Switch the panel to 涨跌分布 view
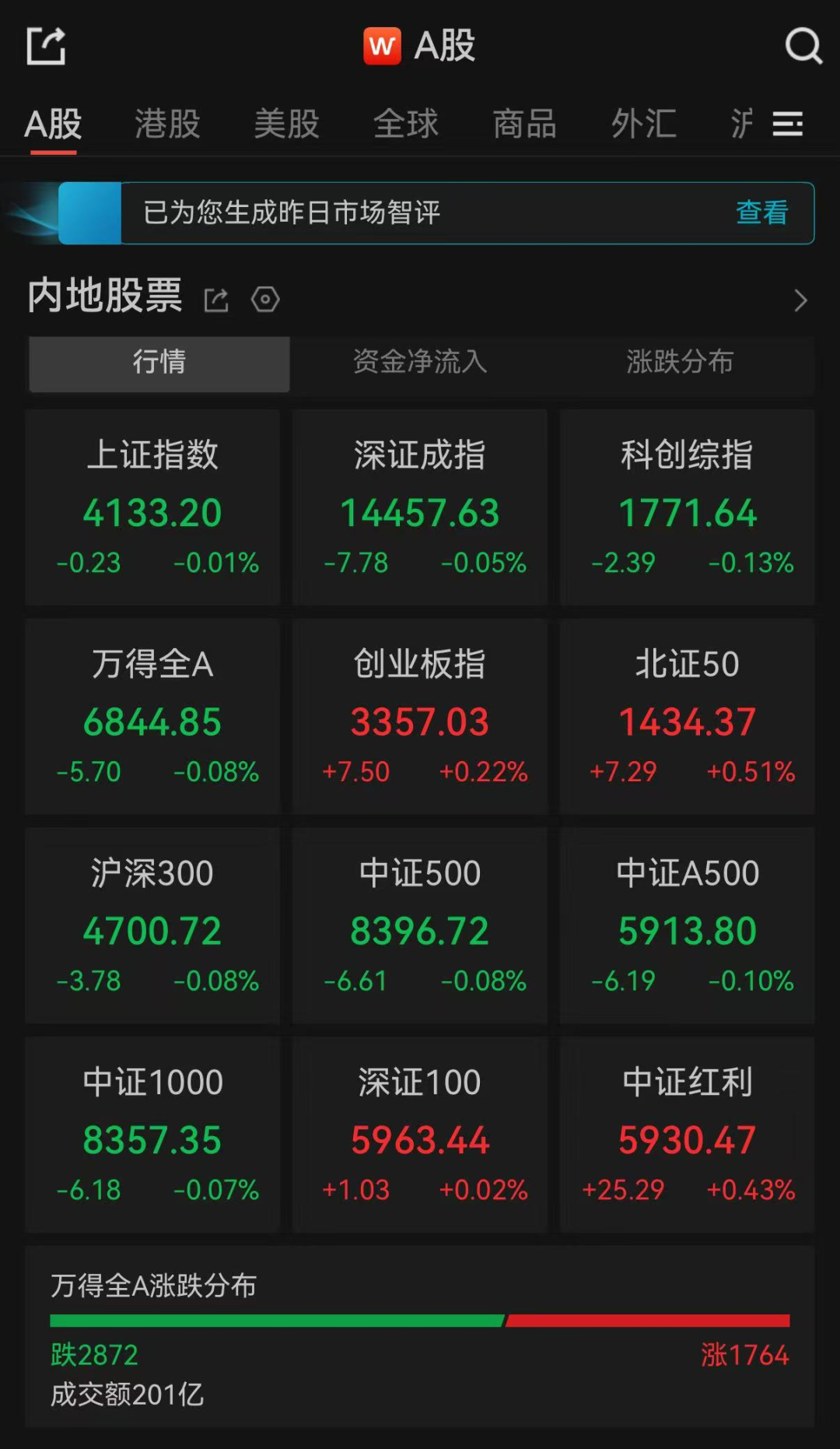This screenshot has height=1449, width=840. (x=681, y=362)
